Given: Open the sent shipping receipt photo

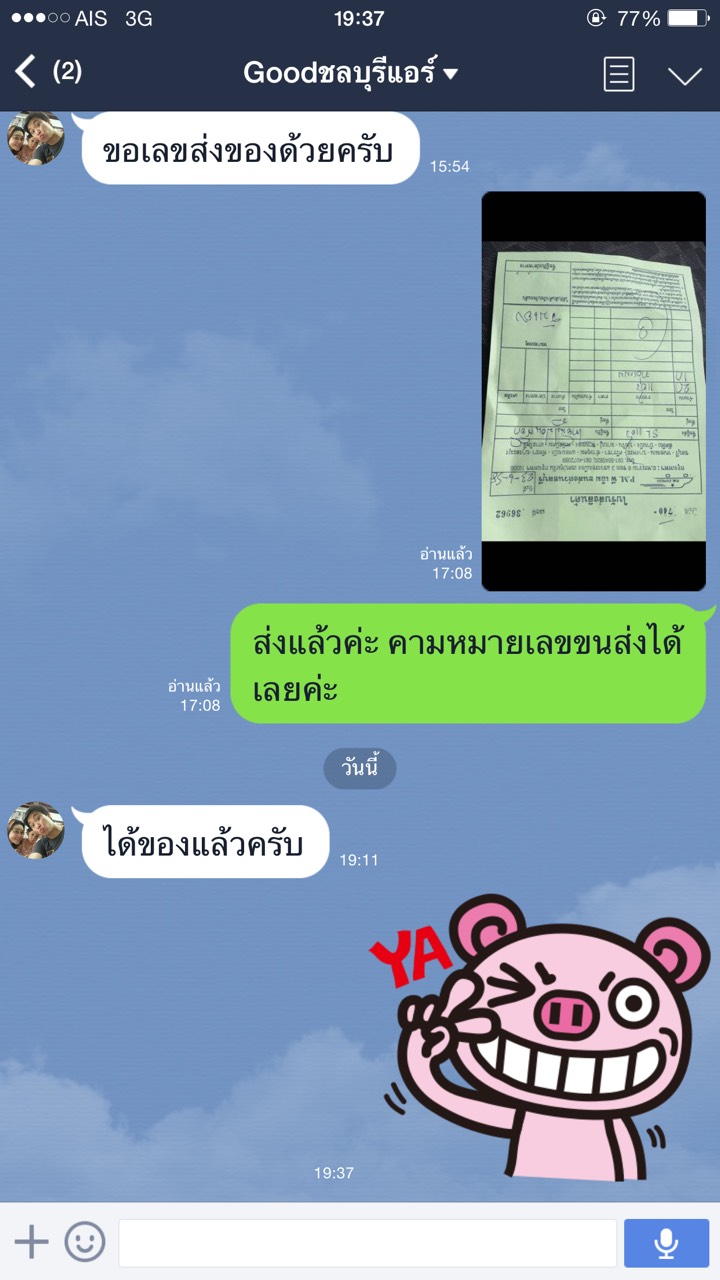Looking at the screenshot, I should [x=593, y=391].
